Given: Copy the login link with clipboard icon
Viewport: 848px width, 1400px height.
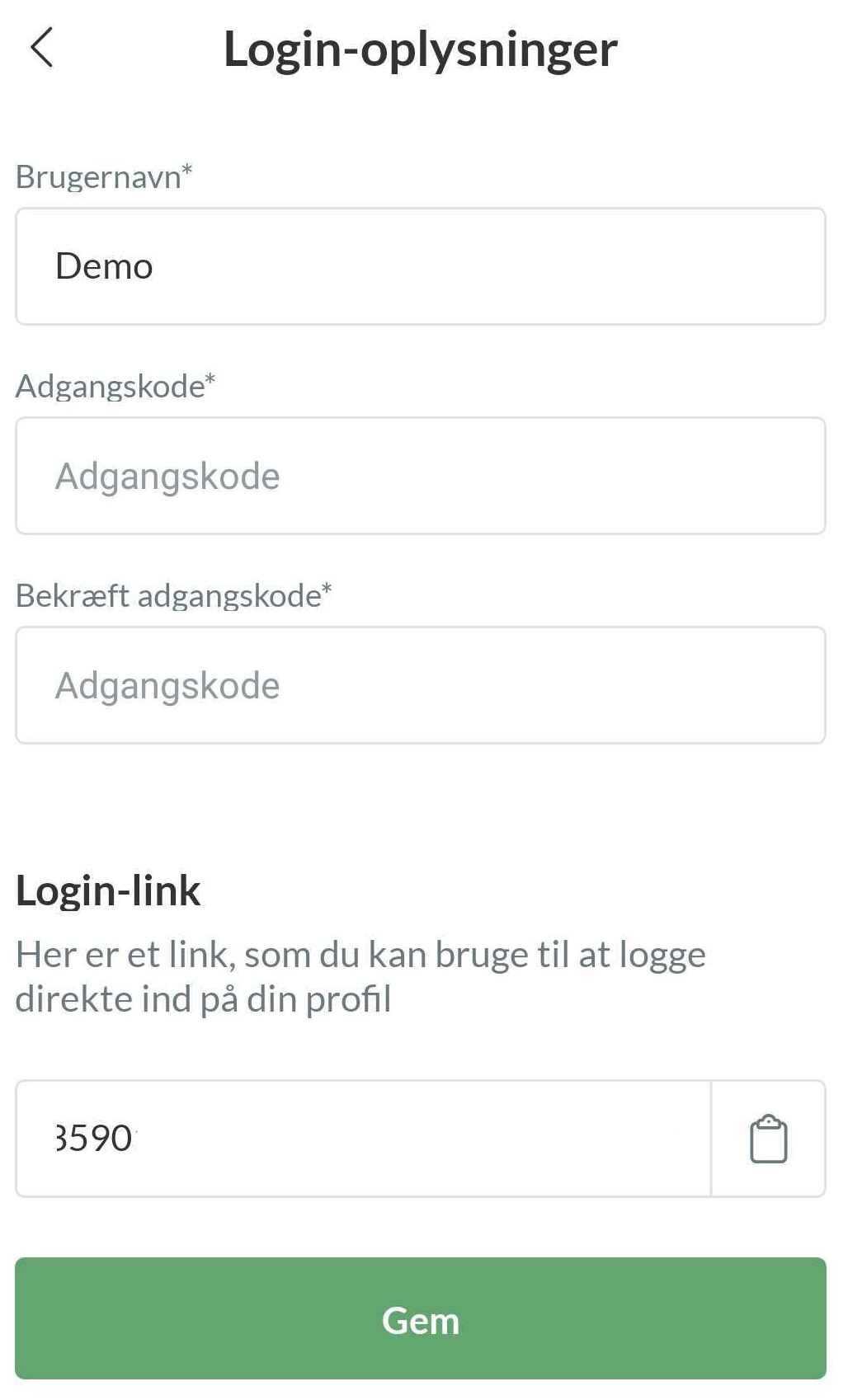Looking at the screenshot, I should (x=769, y=1139).
